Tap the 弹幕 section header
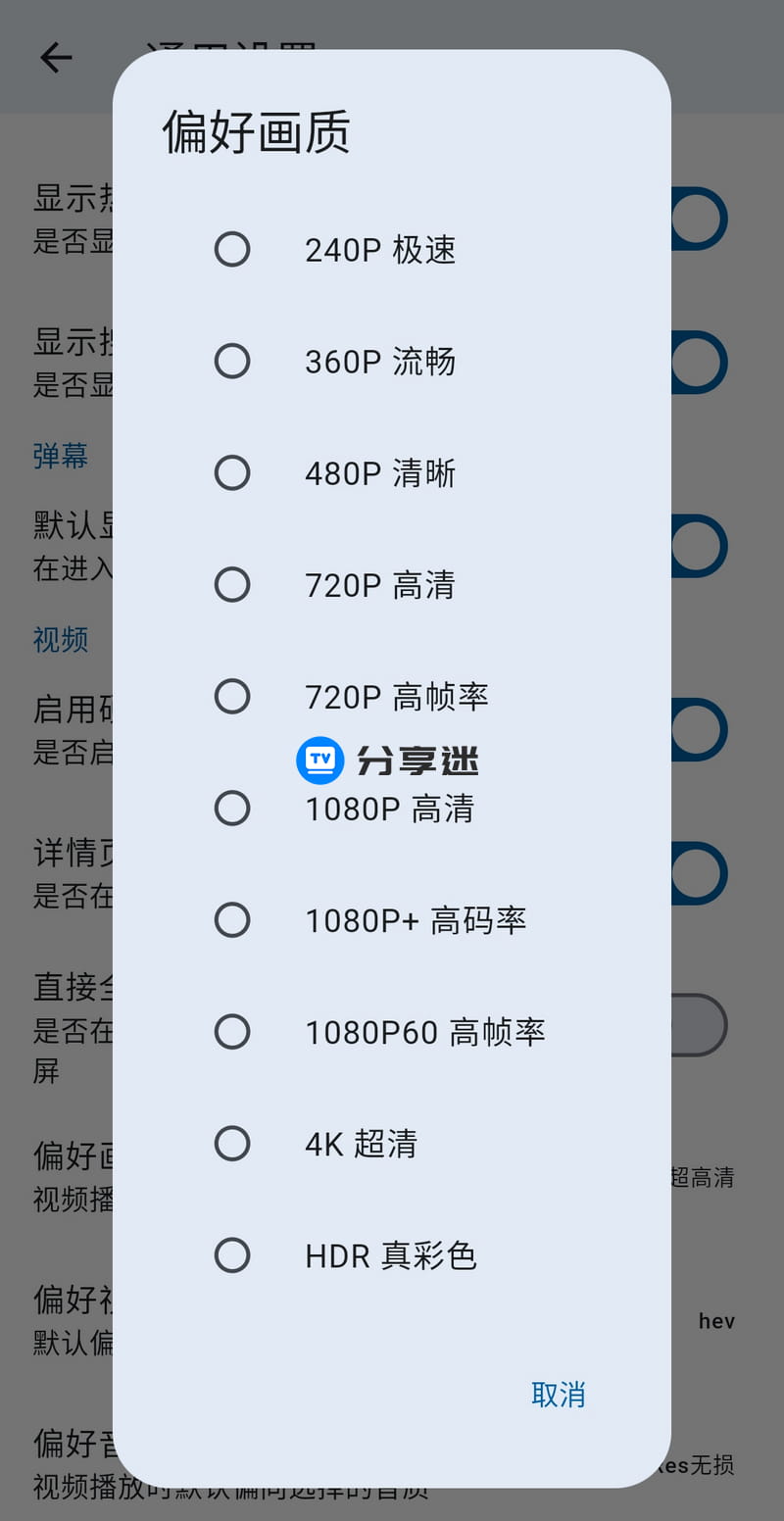Image resolution: width=784 pixels, height=1521 pixels. pos(60,456)
